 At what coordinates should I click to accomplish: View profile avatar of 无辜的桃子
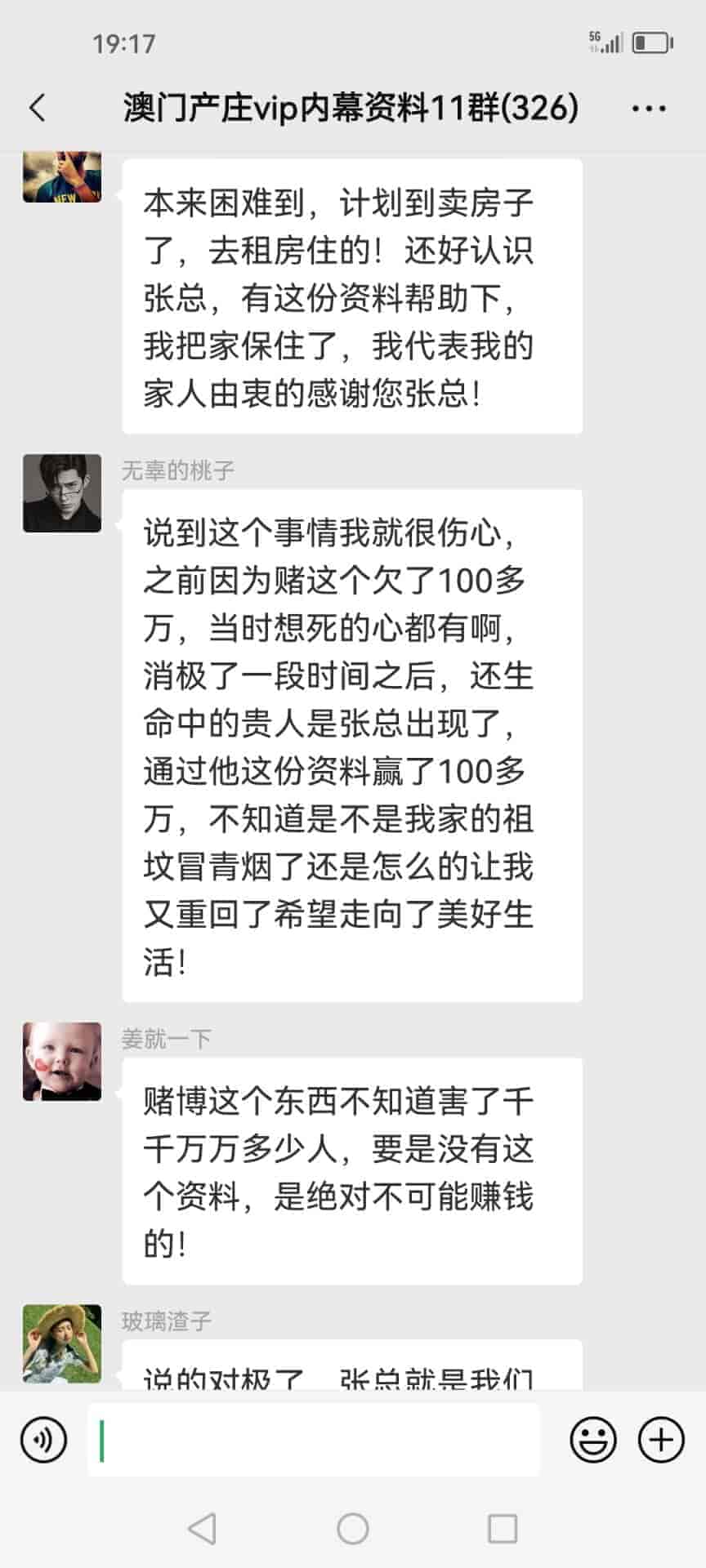pos(62,493)
